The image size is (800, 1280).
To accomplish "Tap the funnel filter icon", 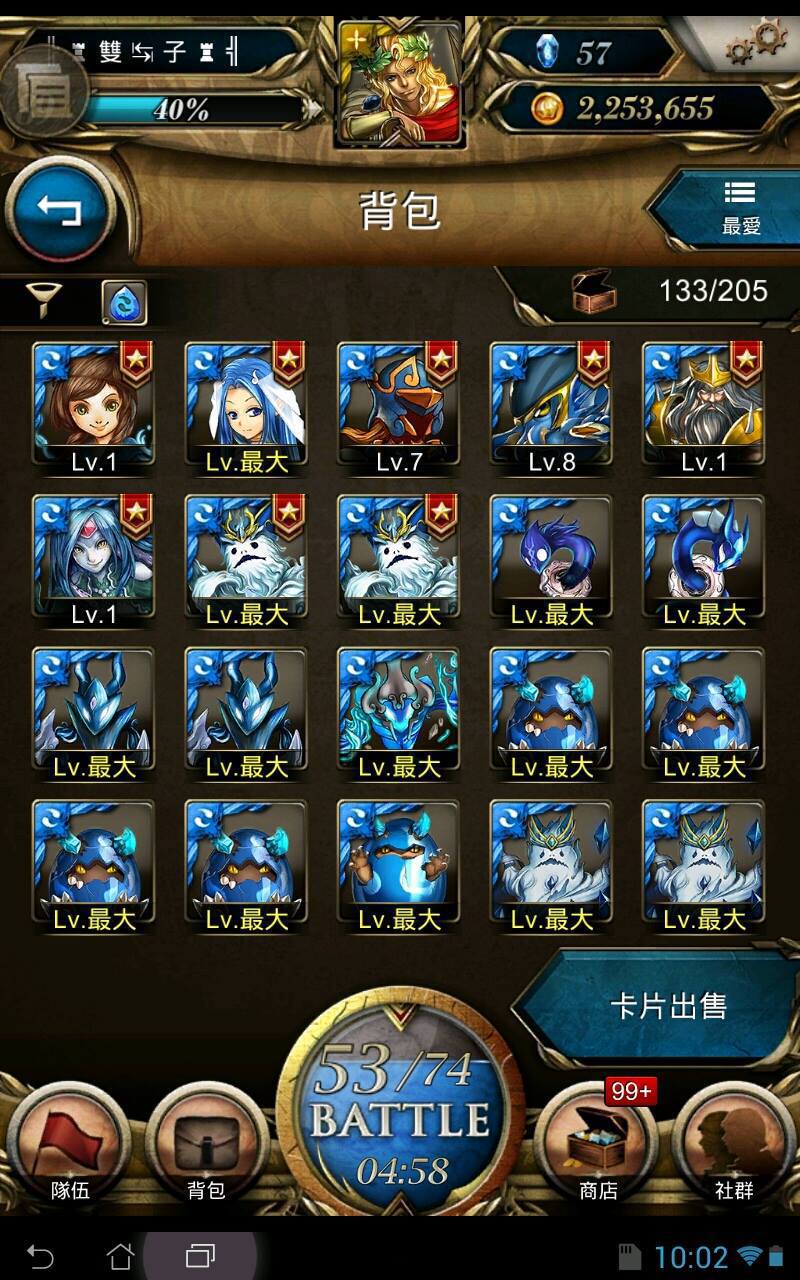I will (45, 301).
